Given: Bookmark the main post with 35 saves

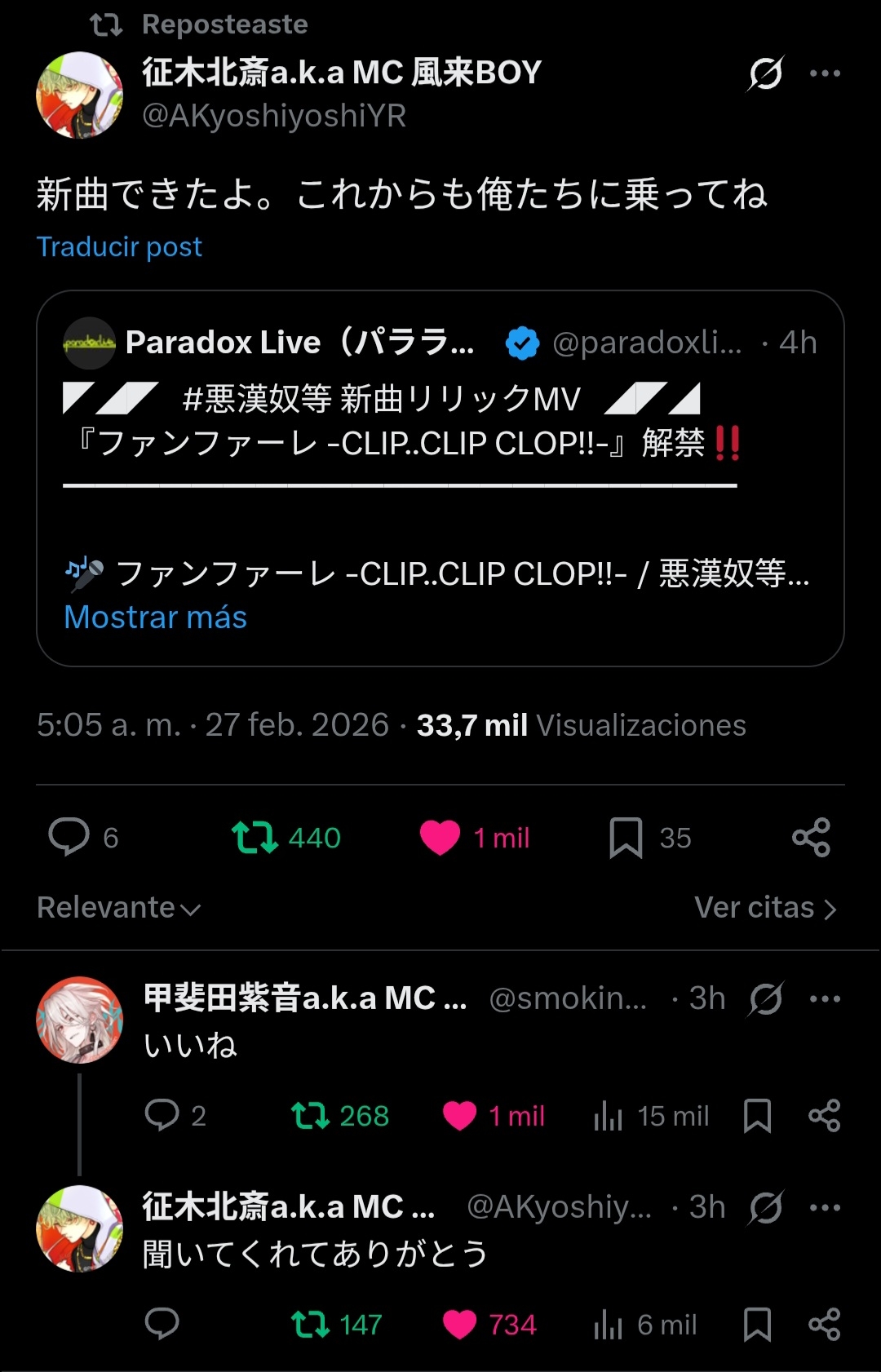Looking at the screenshot, I should coord(626,837).
